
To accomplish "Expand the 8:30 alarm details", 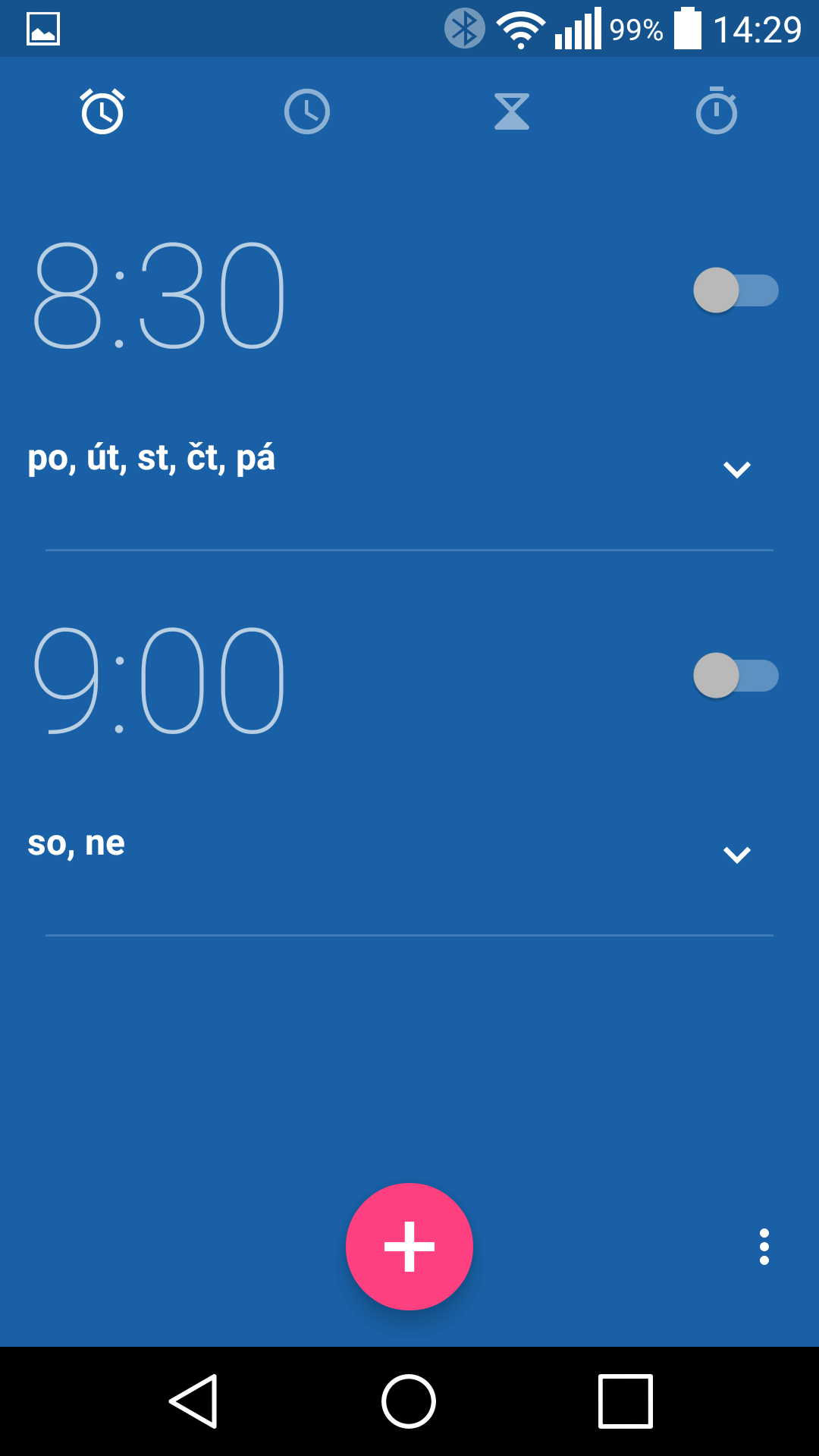I will point(737,470).
